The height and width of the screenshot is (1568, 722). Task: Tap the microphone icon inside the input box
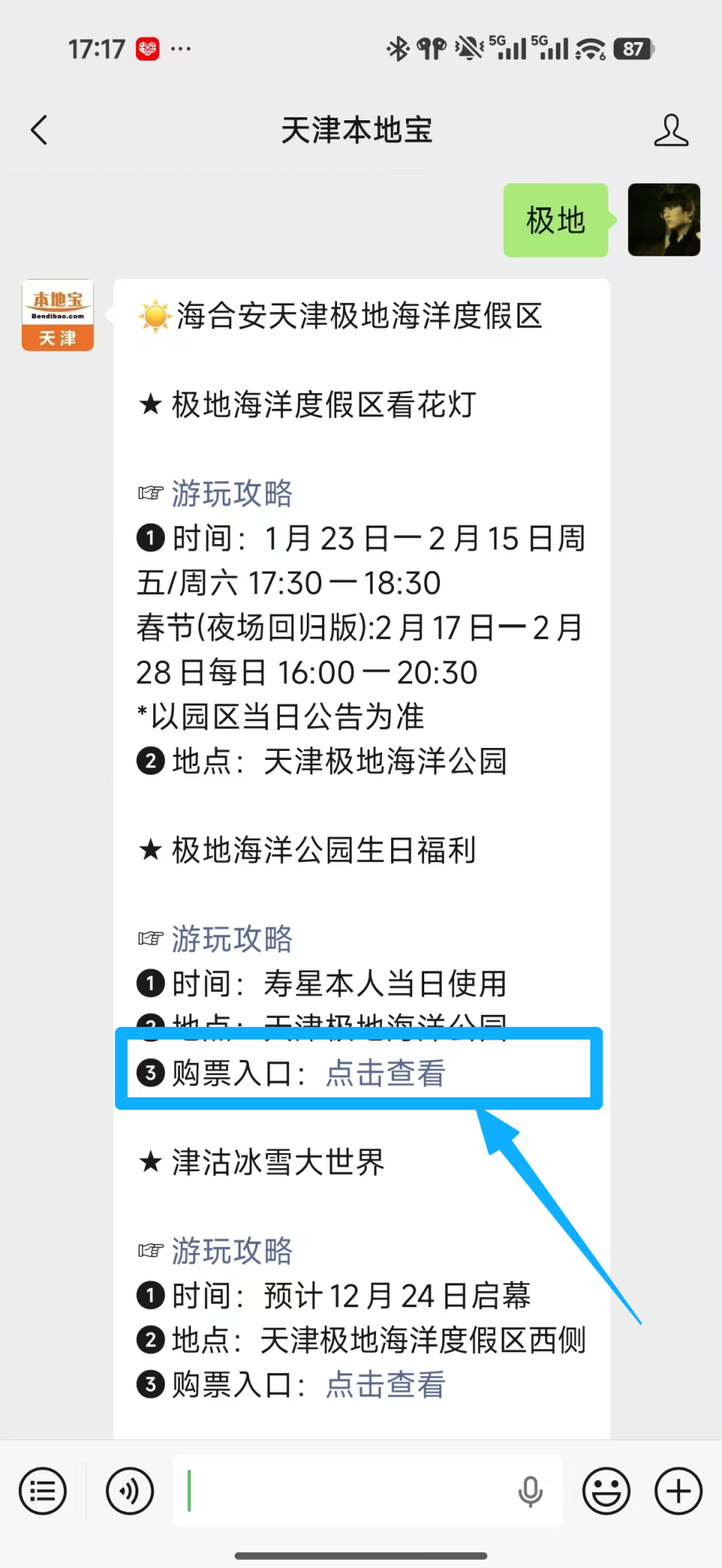click(x=531, y=1491)
